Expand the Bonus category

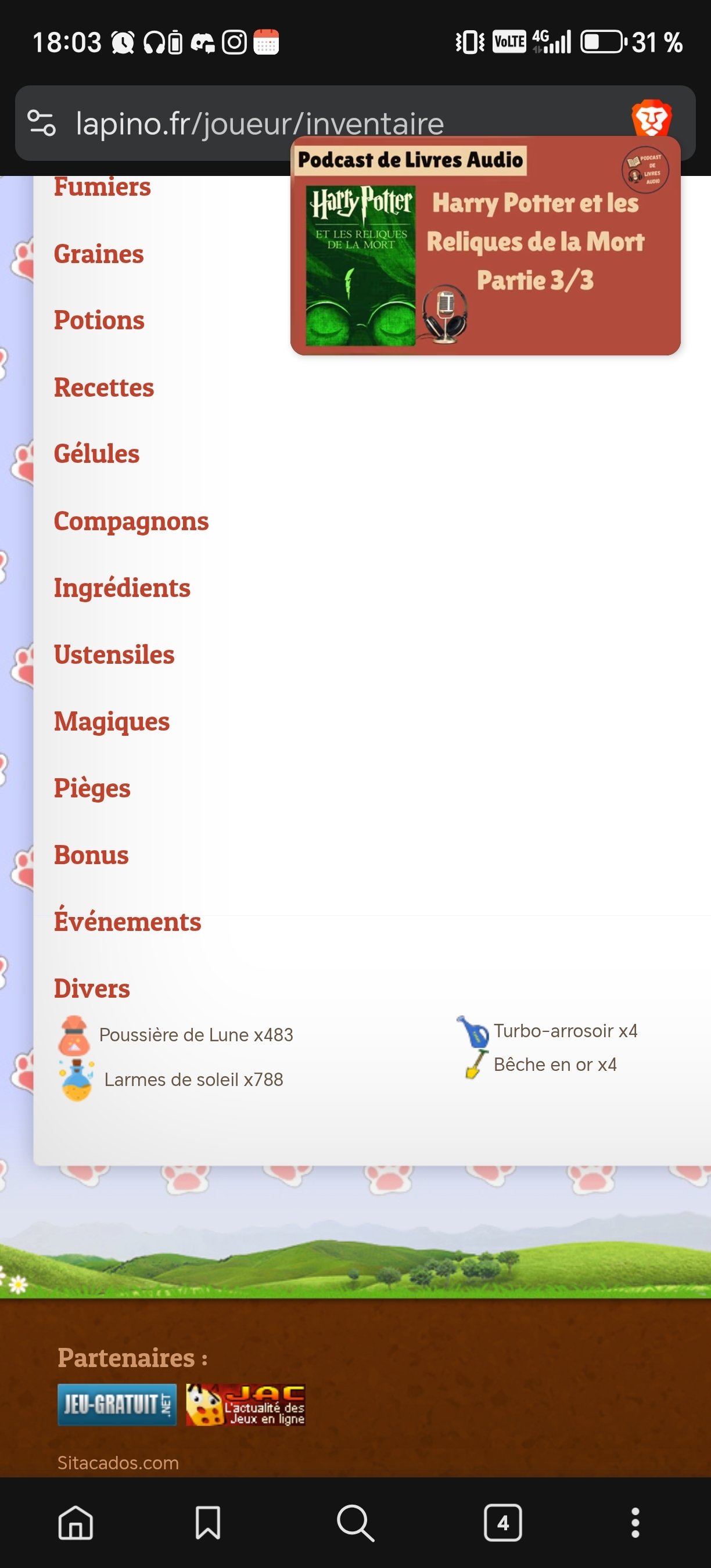click(x=91, y=855)
